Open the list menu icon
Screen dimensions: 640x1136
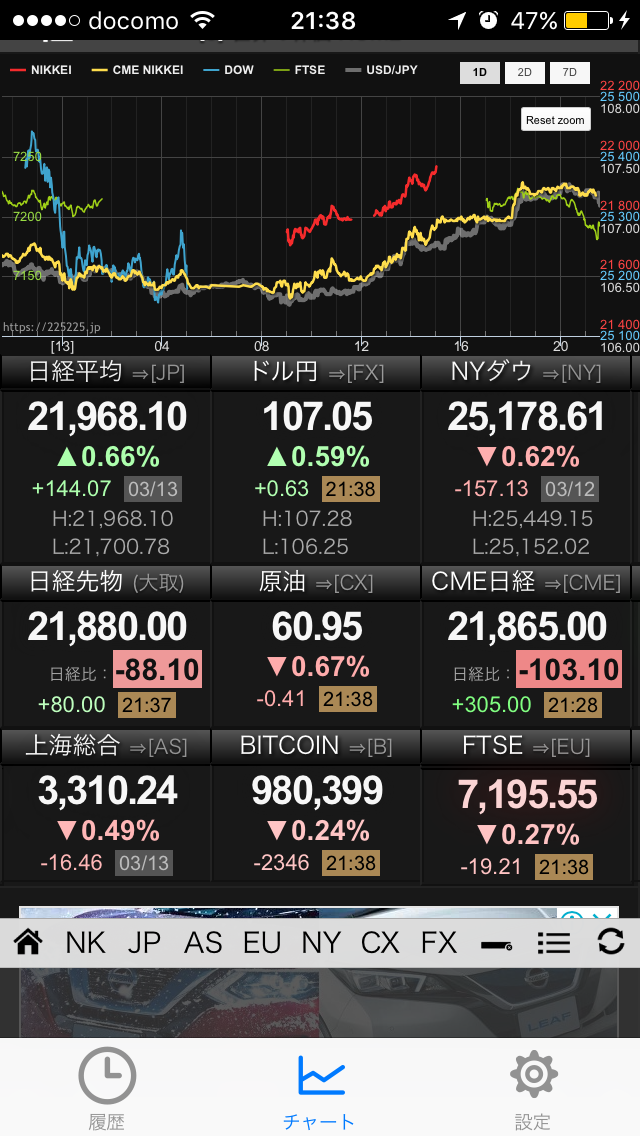click(553, 942)
